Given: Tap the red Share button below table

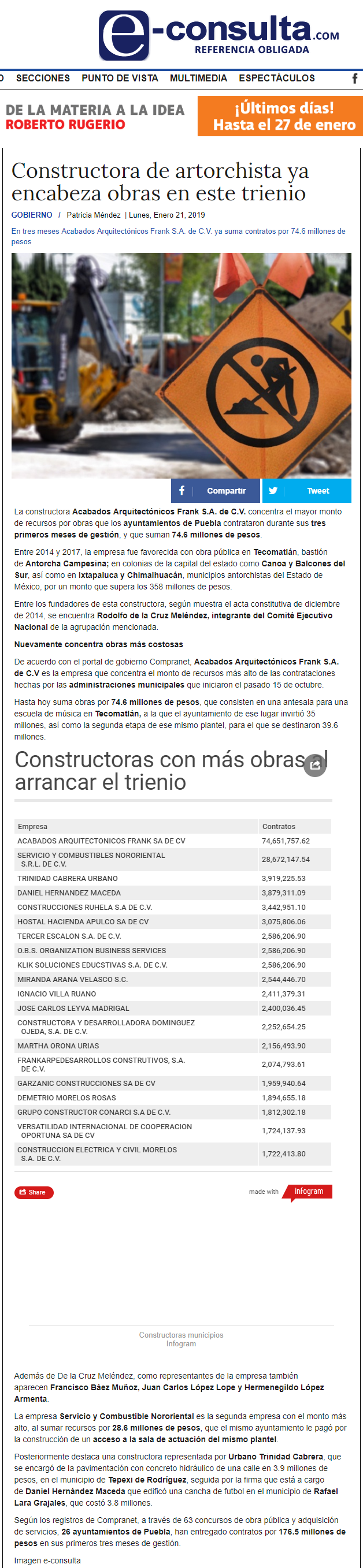Looking at the screenshot, I should click(34, 1192).
